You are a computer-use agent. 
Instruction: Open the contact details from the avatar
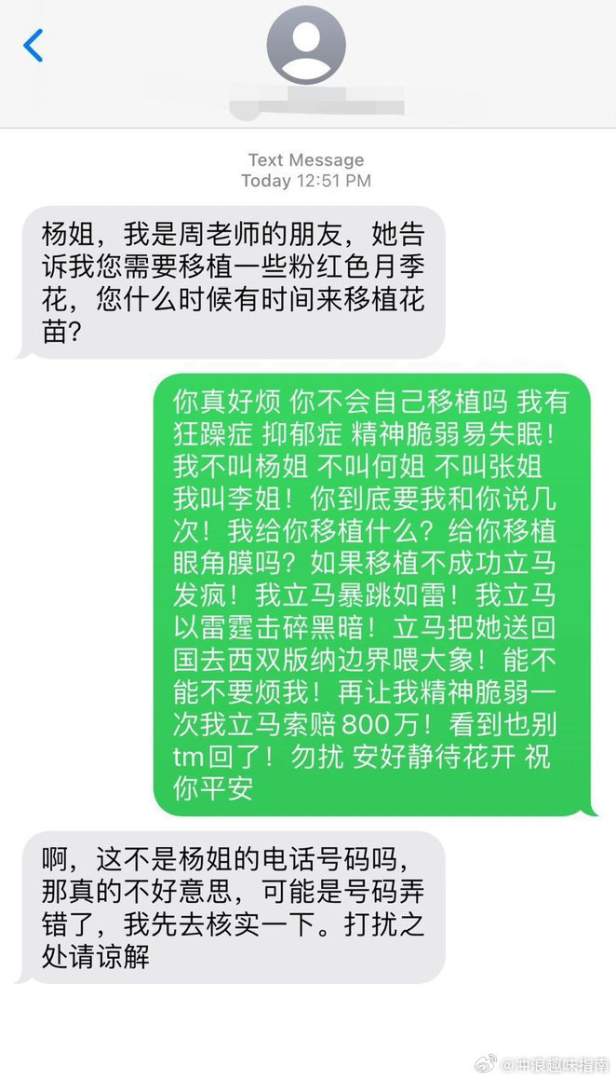306,45
